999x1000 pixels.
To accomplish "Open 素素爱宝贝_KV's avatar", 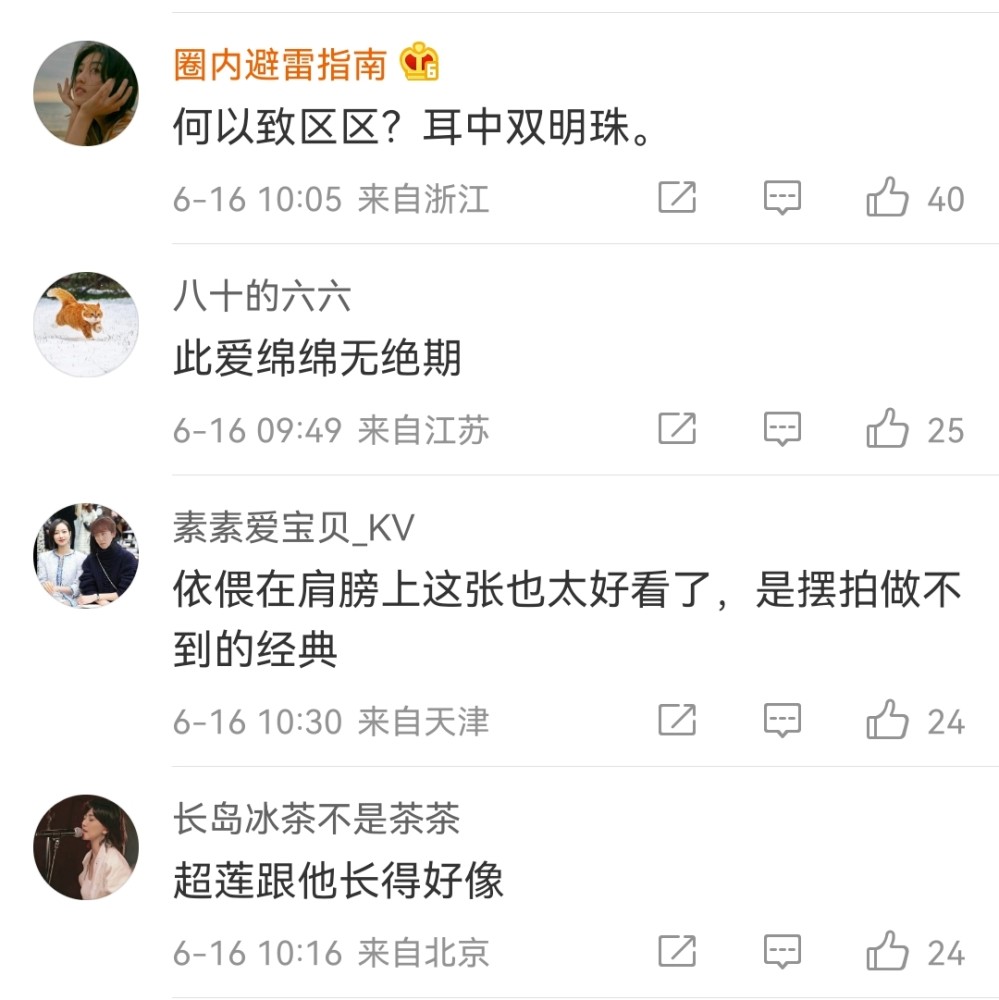I will (x=86, y=556).
